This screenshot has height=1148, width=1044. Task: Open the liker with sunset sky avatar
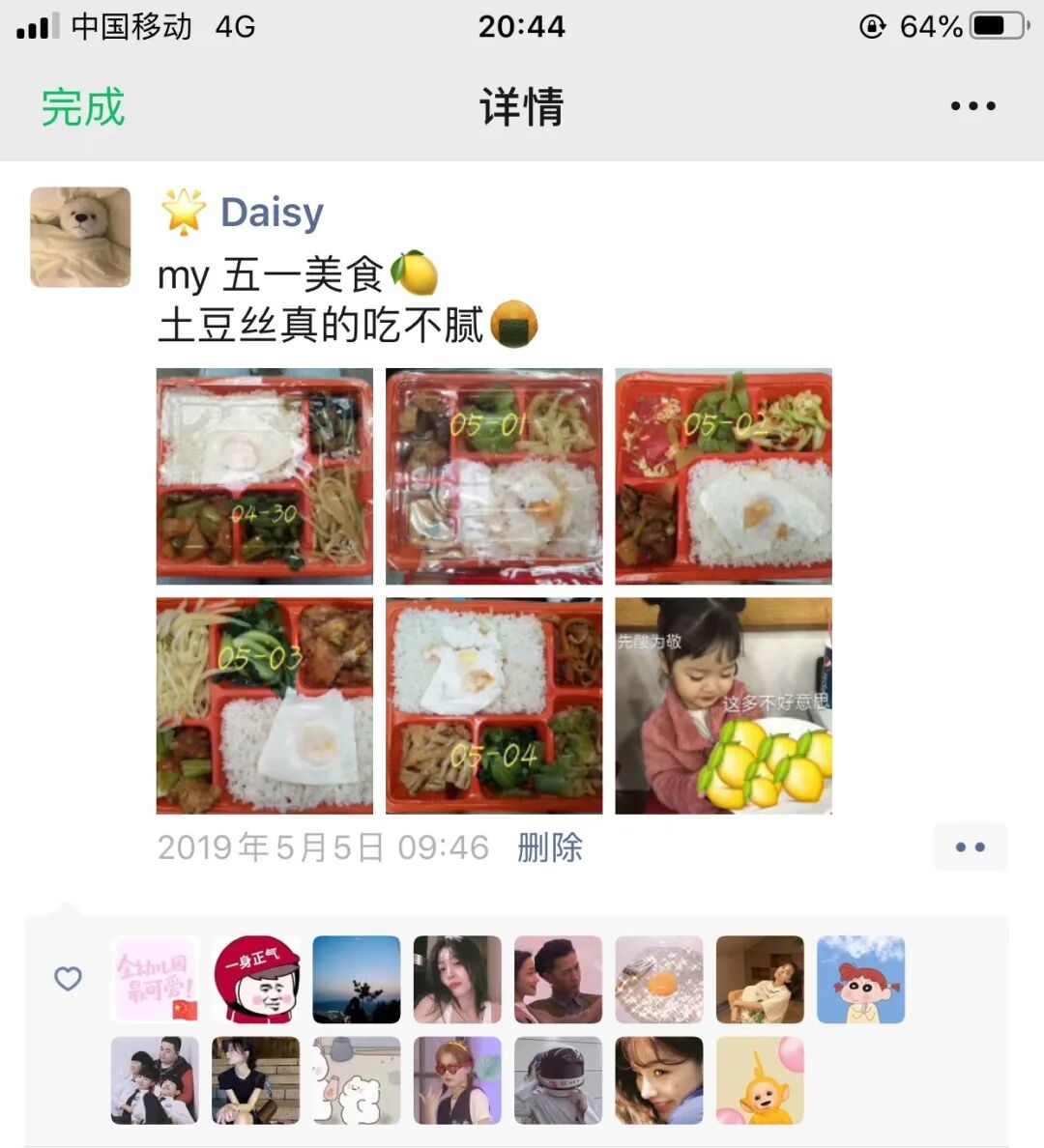point(357,979)
